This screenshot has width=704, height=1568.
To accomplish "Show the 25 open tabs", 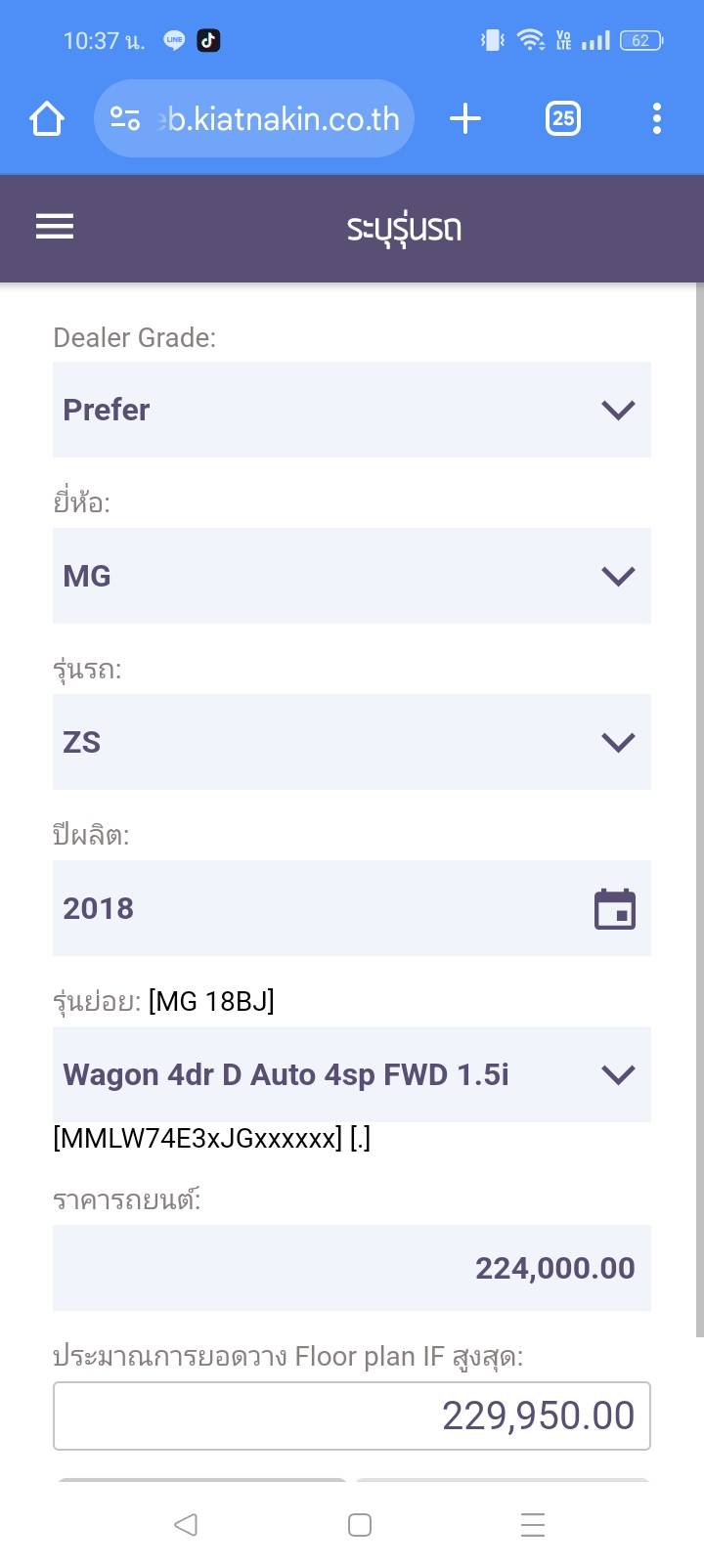I will pos(562,119).
